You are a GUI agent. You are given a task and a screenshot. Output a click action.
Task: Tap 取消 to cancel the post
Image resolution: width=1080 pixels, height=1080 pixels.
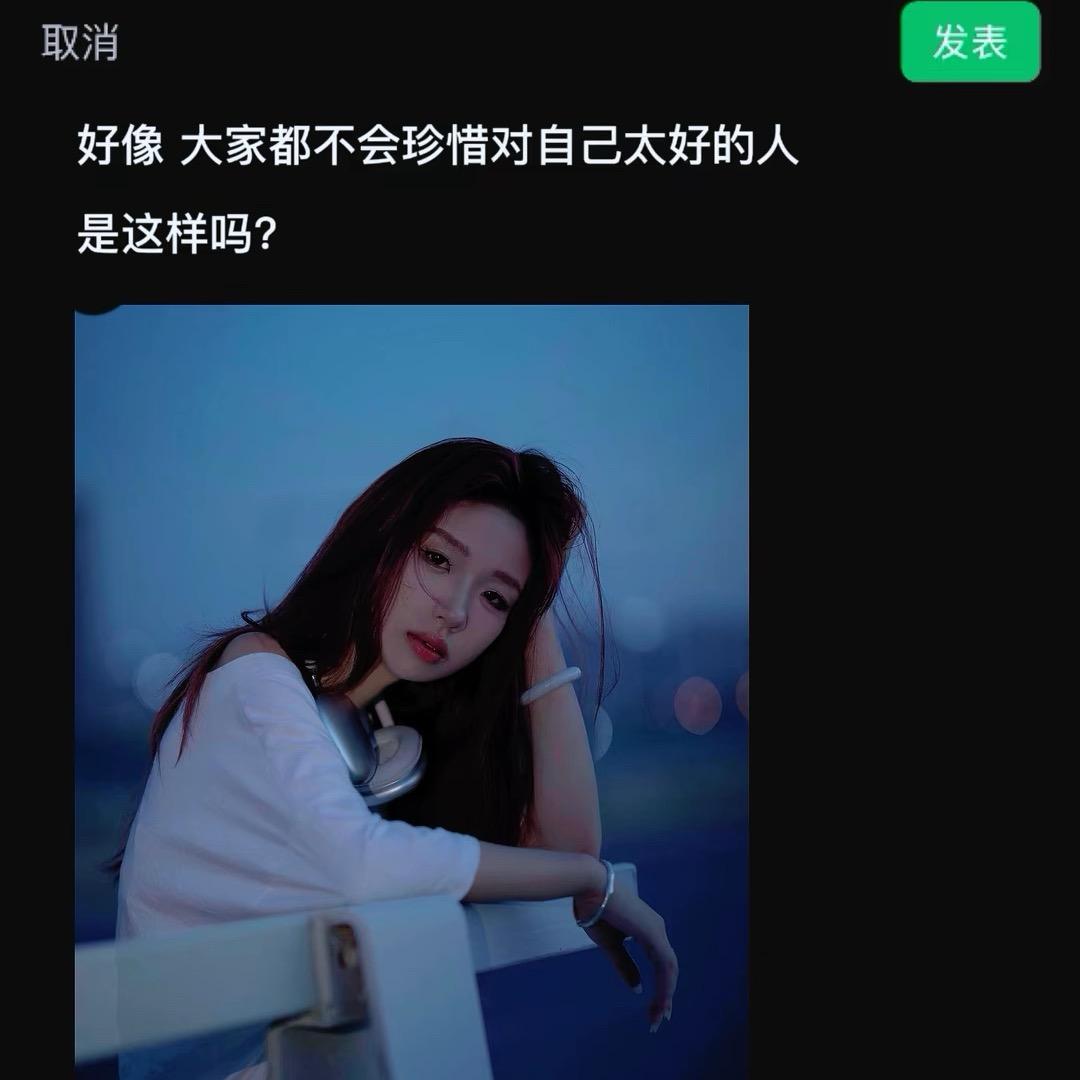80,43
